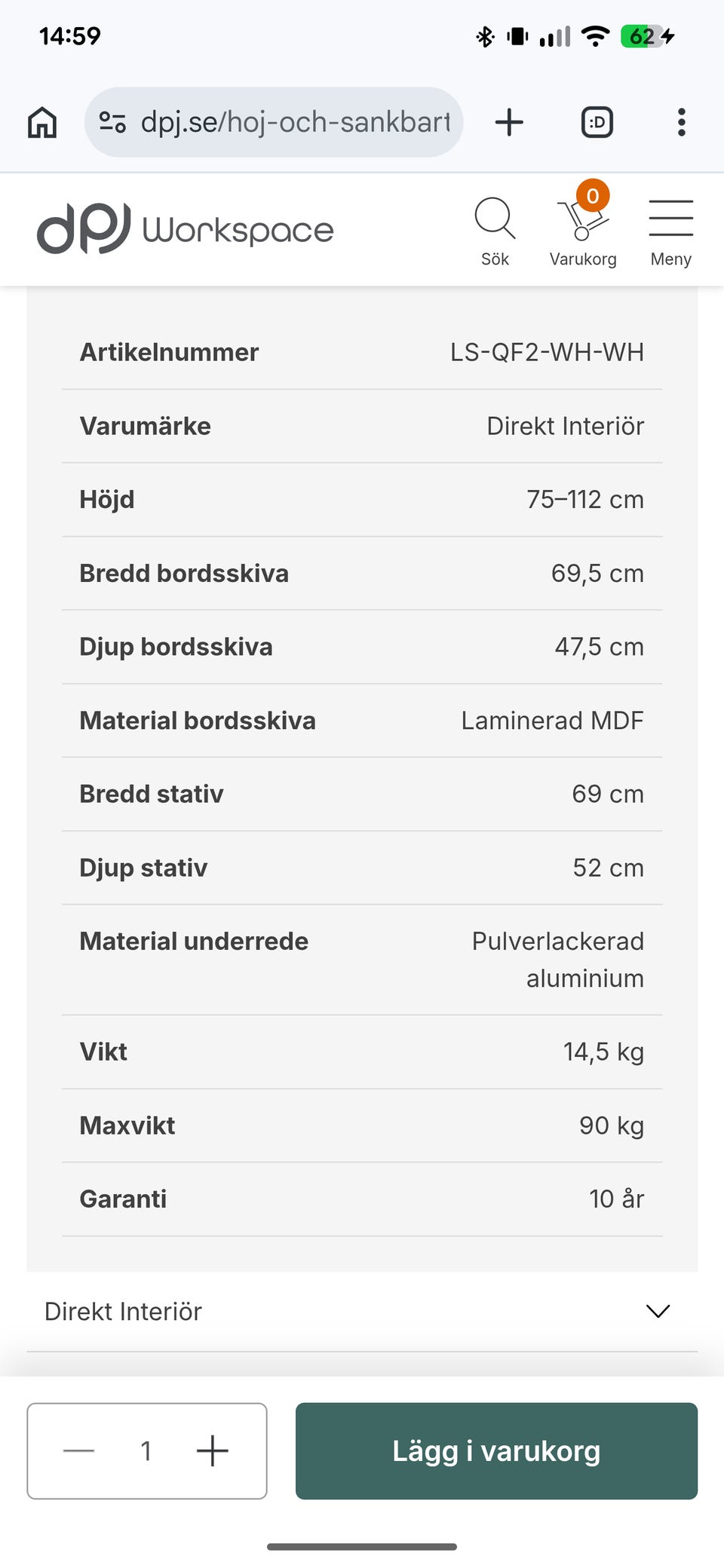Screen dimensions: 724x1568
Task: Increase the quantity by one
Action: coord(213,1451)
